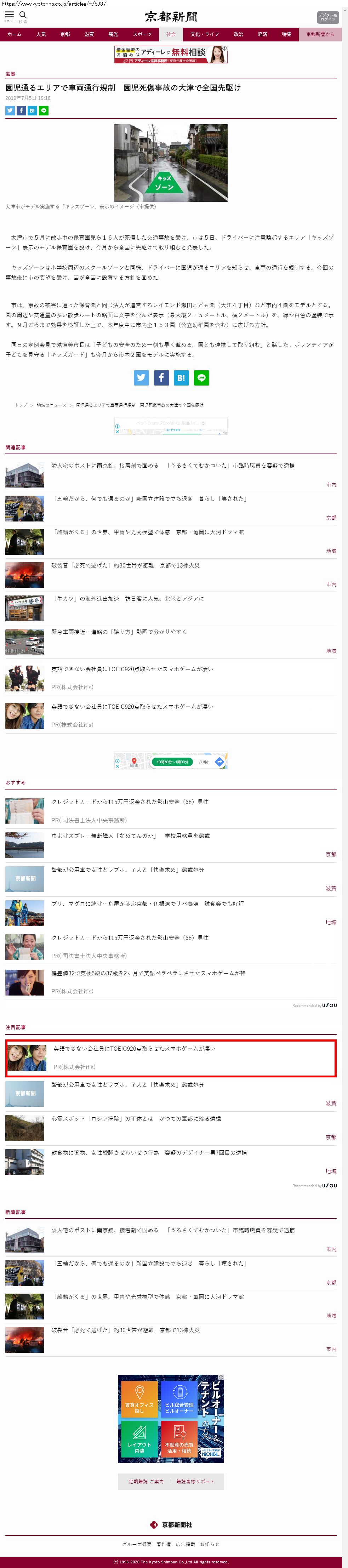Image resolution: width=348 pixels, height=1568 pixels.
Task: Tap the 地域のニュース breadcrumb link
Action: 52,405
